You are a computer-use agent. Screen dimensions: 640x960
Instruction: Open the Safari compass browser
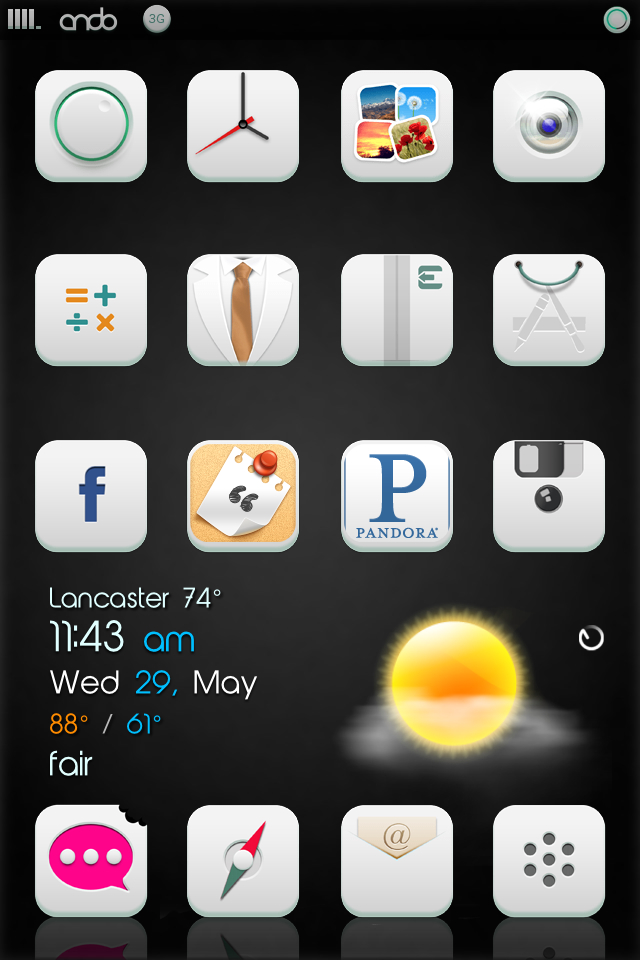(x=243, y=860)
